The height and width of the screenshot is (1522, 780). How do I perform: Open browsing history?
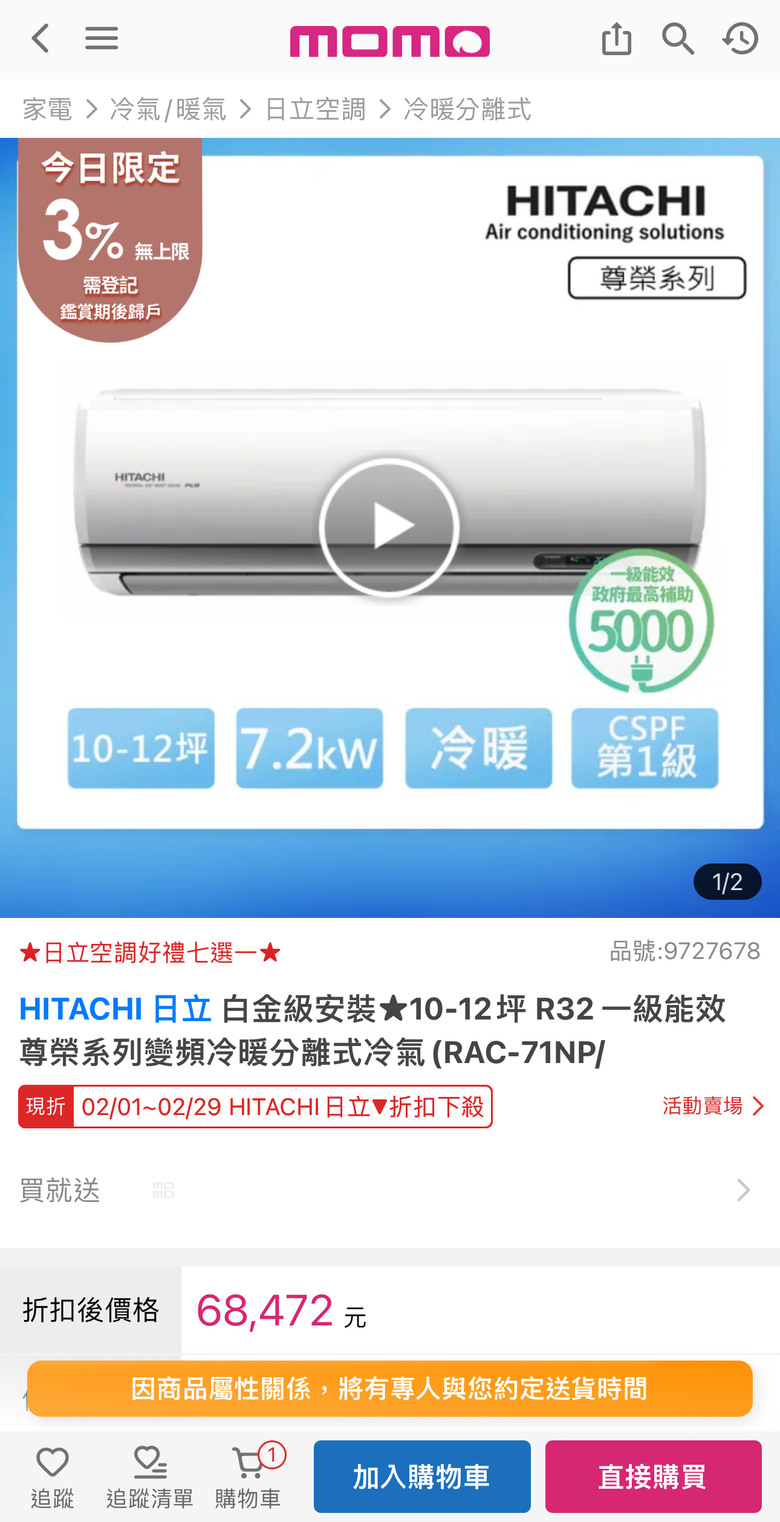pos(740,39)
